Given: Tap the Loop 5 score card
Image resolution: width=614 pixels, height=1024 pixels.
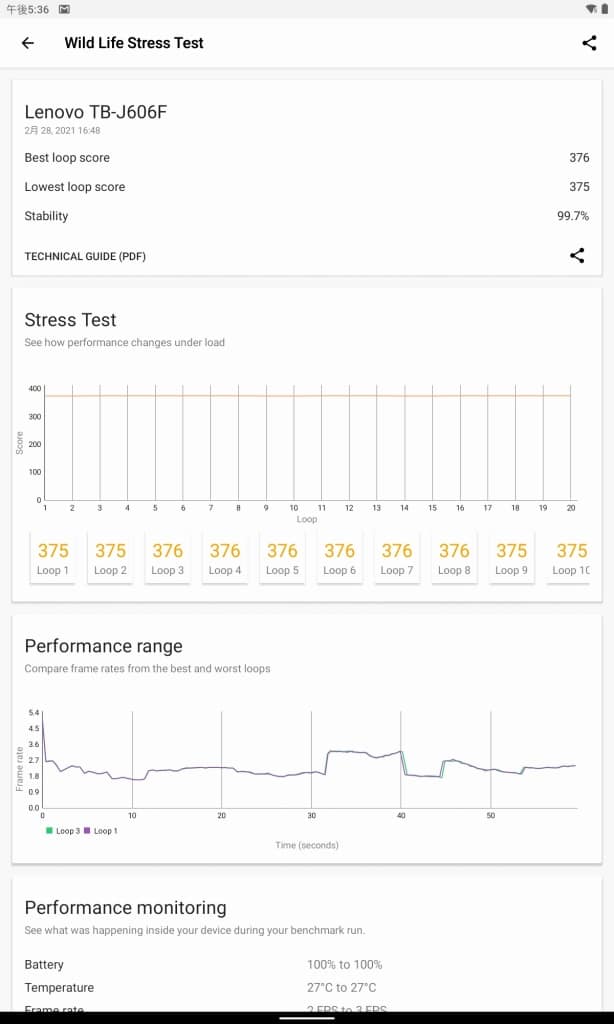Looking at the screenshot, I should pos(282,558).
